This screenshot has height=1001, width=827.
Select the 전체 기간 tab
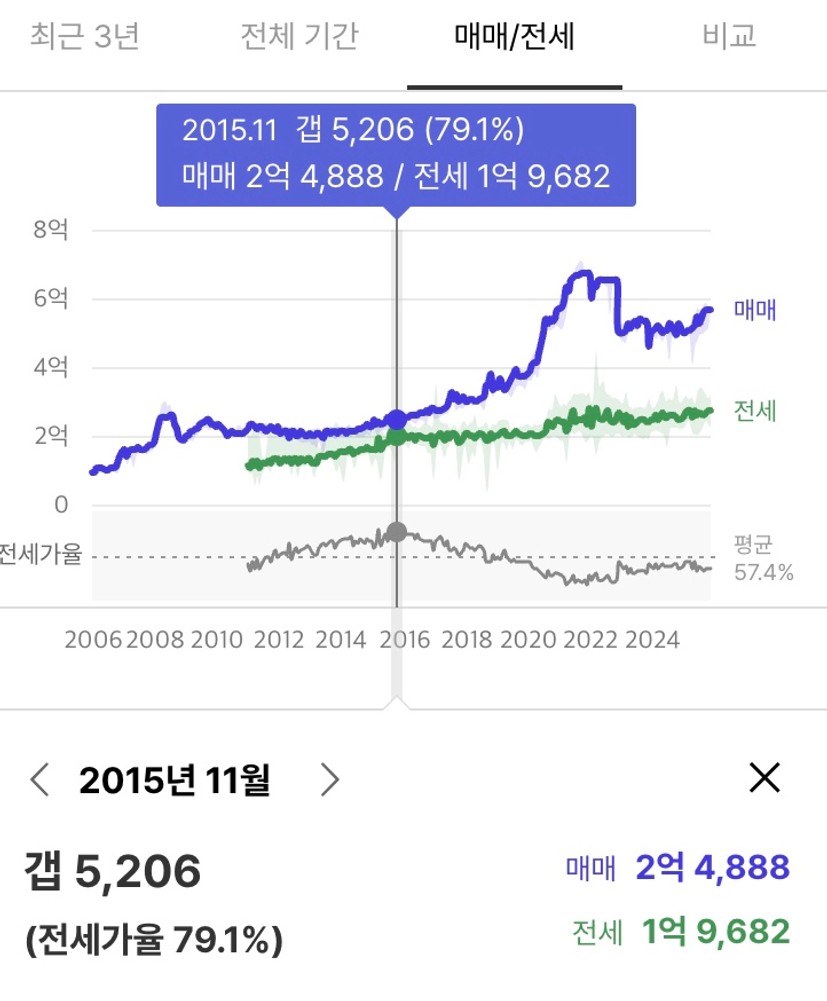[x=299, y=38]
